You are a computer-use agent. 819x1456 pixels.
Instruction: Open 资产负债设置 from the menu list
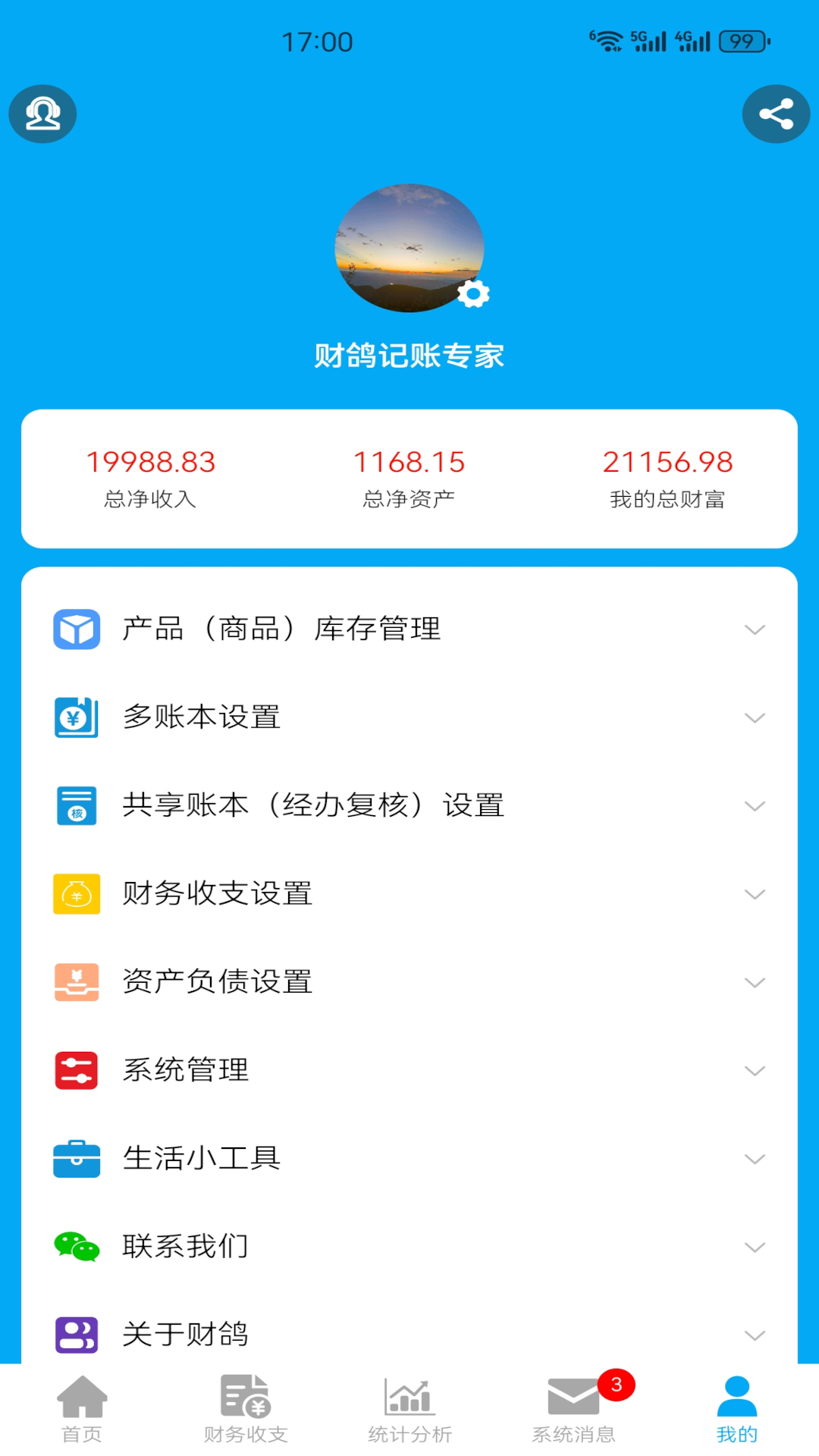pyautogui.click(x=216, y=982)
